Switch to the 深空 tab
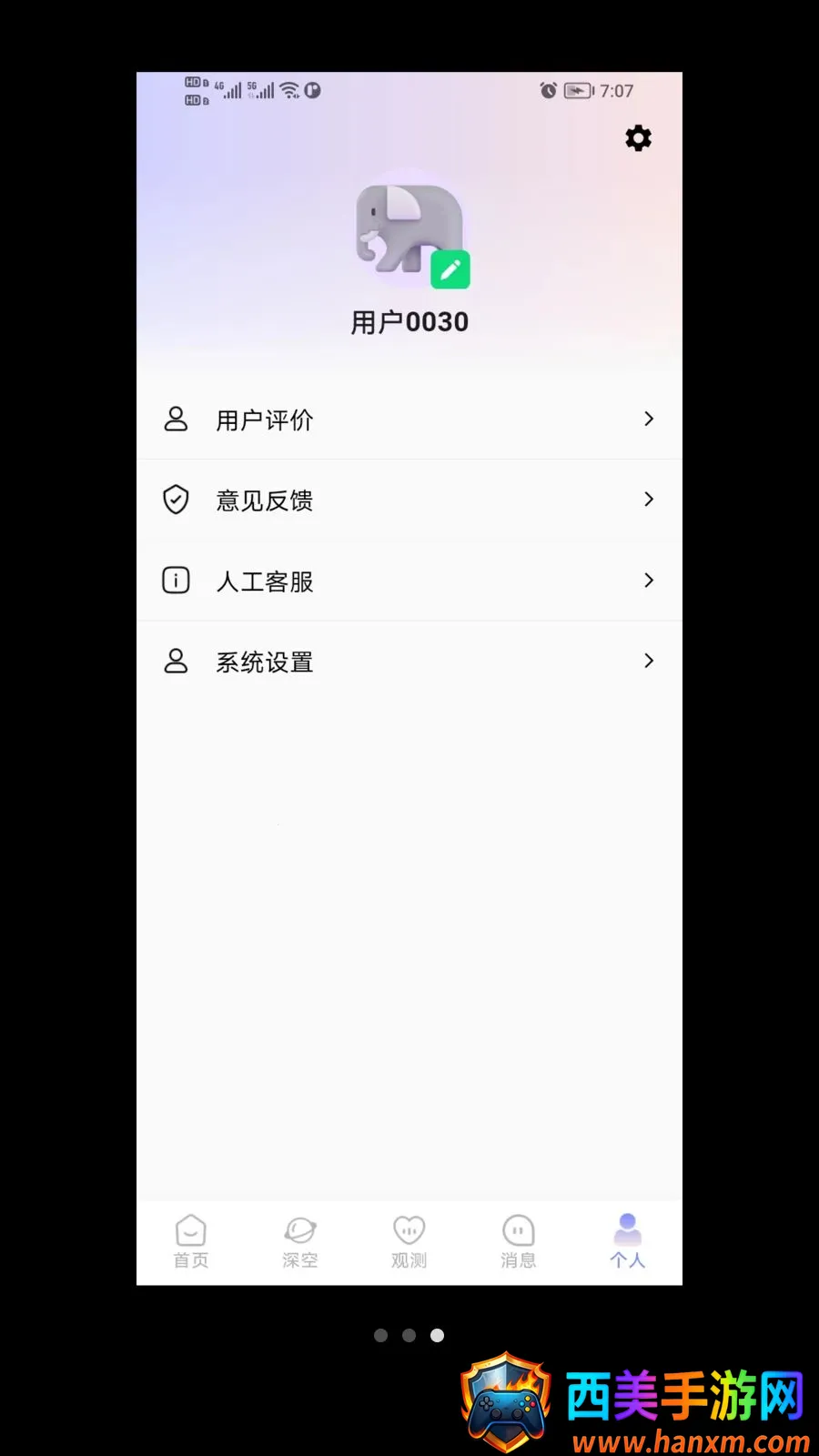The width and height of the screenshot is (819, 1456). coord(300,1242)
